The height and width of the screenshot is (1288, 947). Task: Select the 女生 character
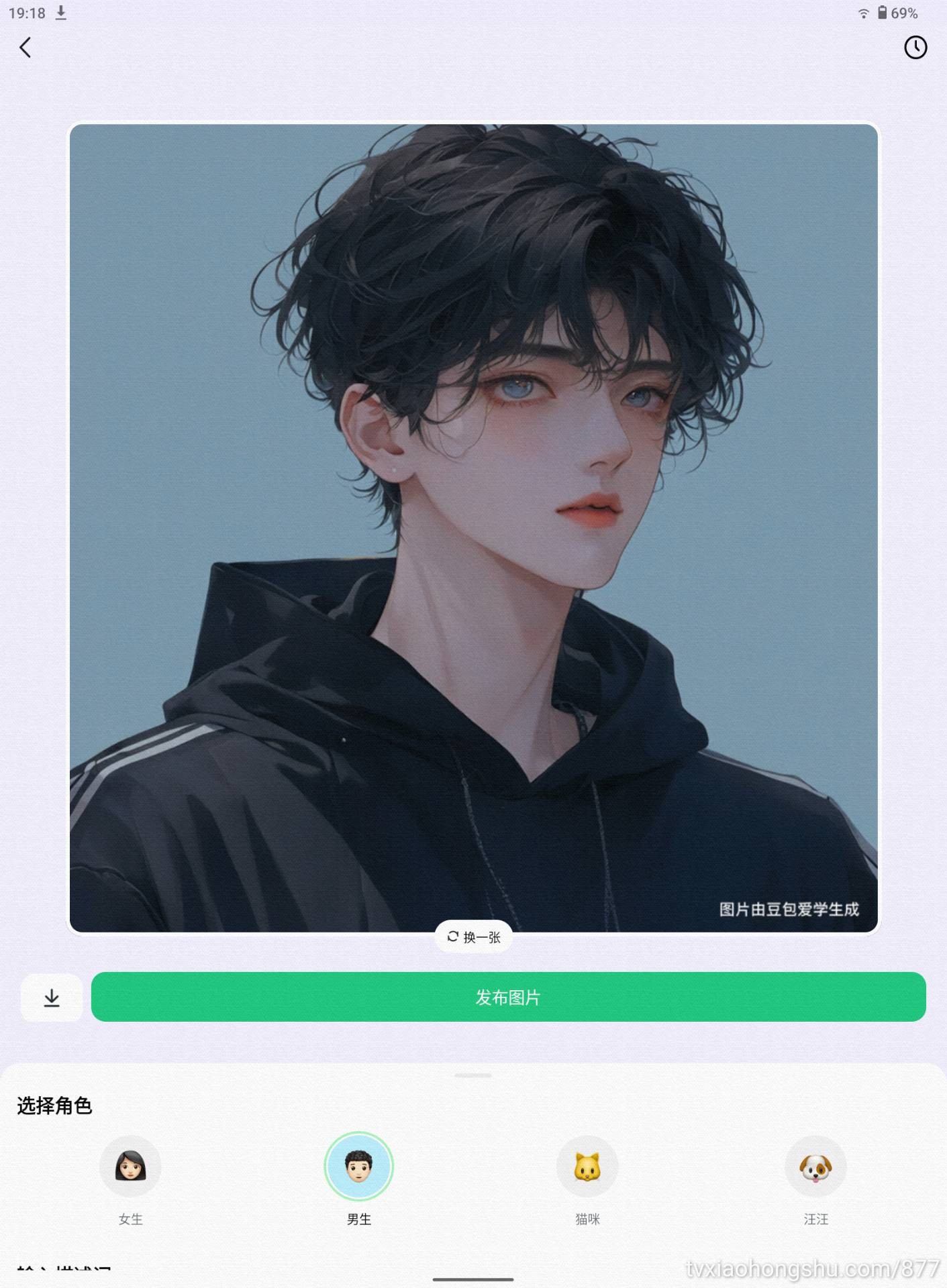[130, 1167]
